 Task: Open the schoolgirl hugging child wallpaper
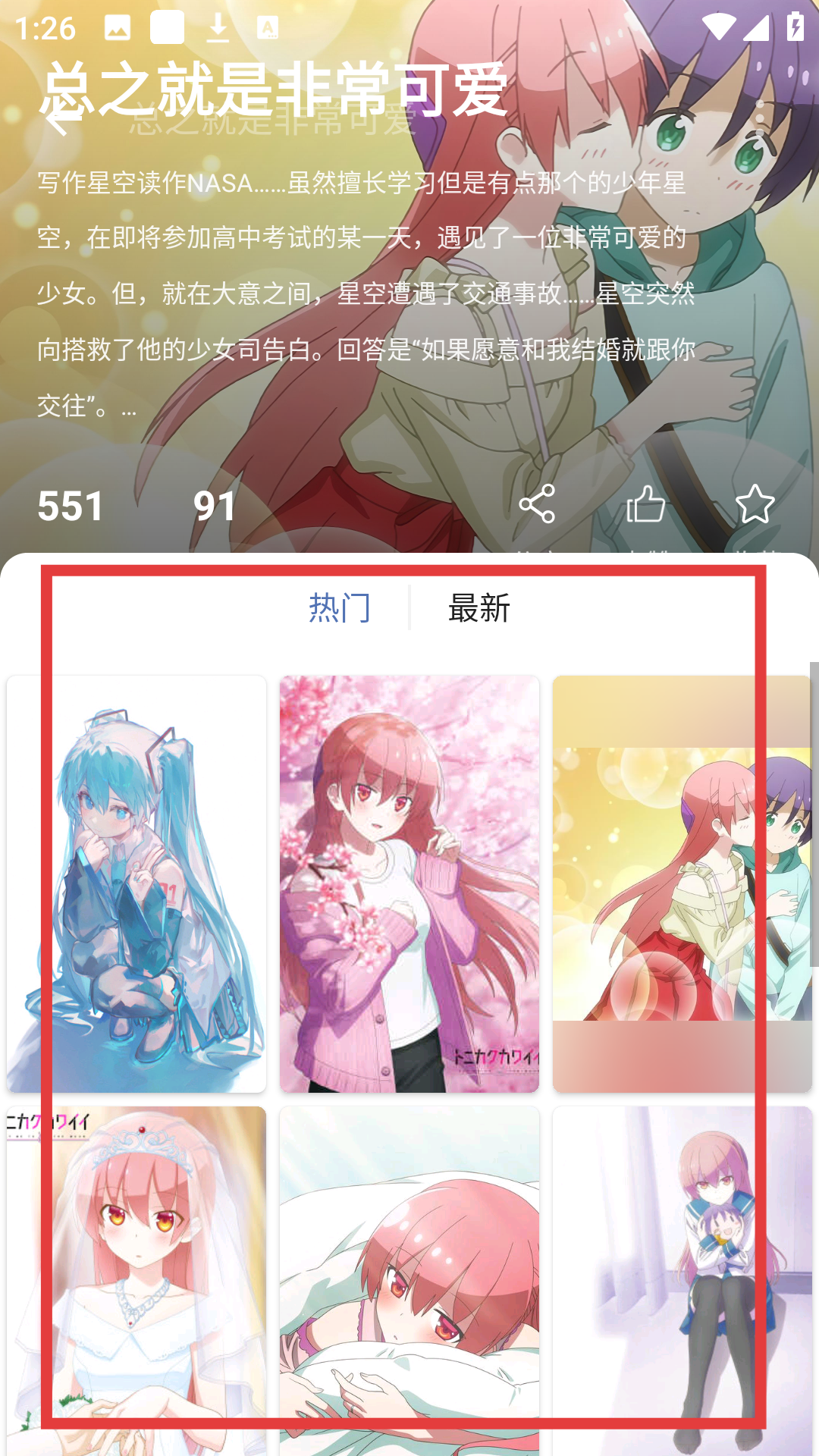(x=682, y=1280)
